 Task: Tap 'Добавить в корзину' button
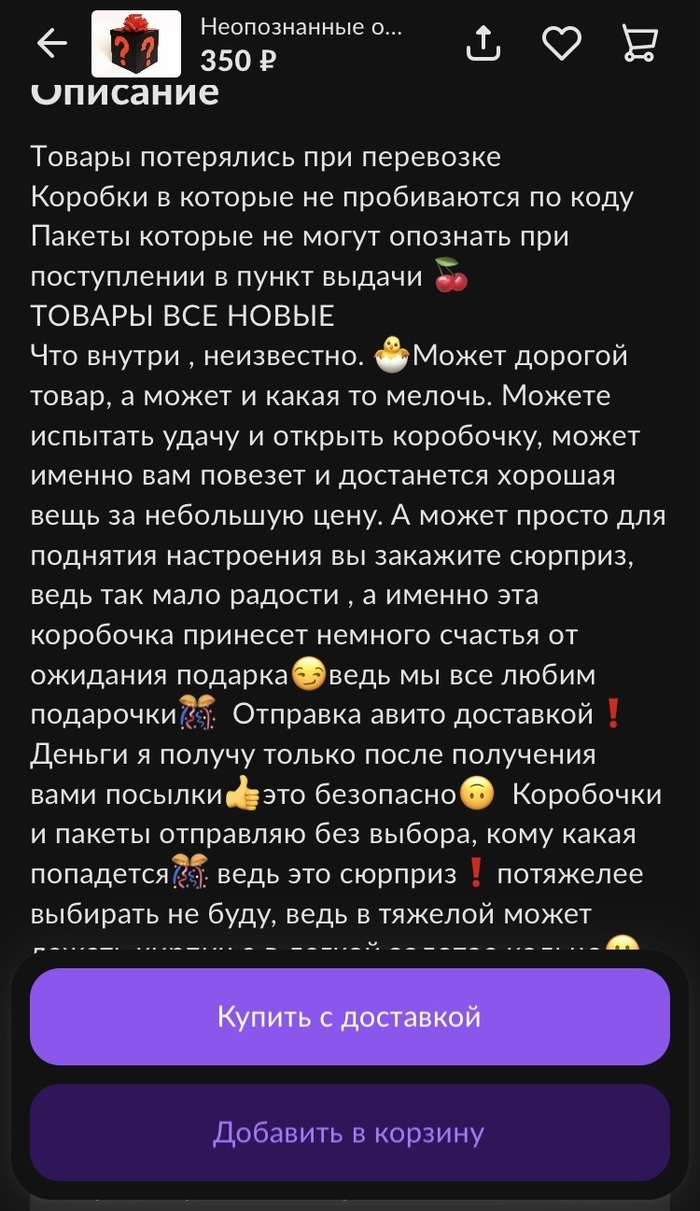coord(349,1133)
